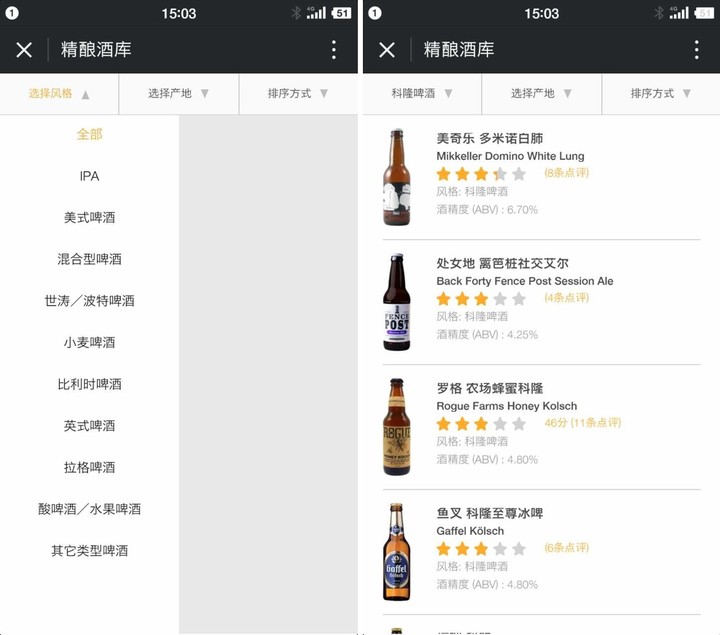Open the 科隆啤酒 style dropdown
Screen dimensions: 720x635
click(x=422, y=94)
